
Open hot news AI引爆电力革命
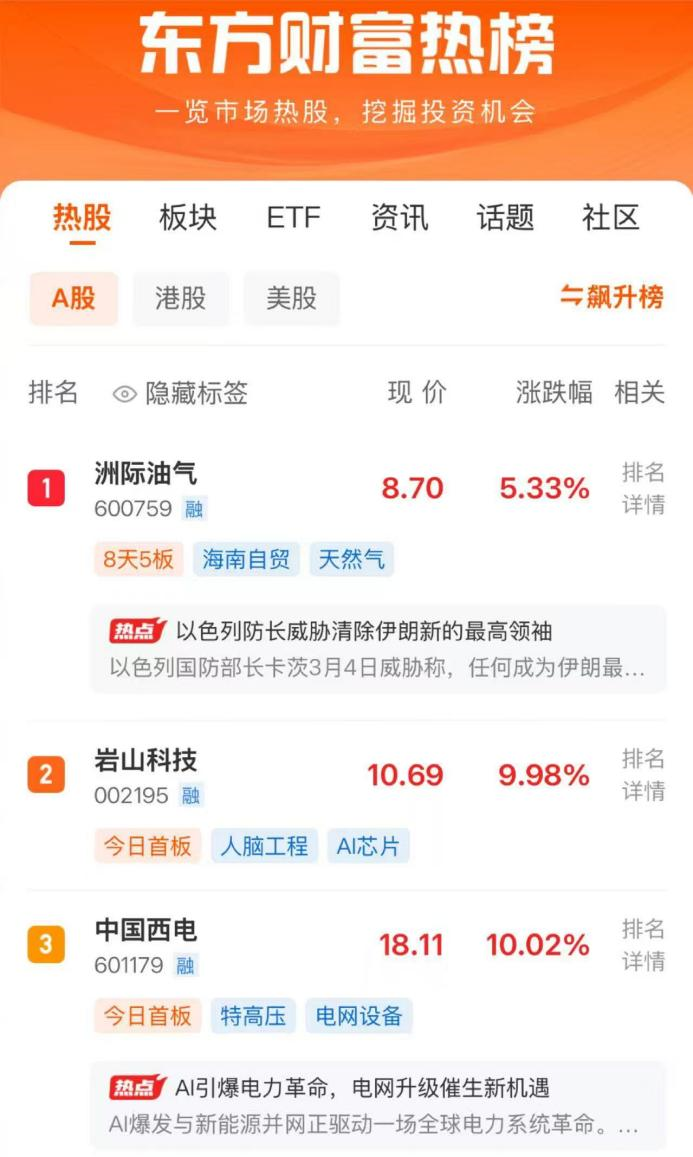(378, 1104)
